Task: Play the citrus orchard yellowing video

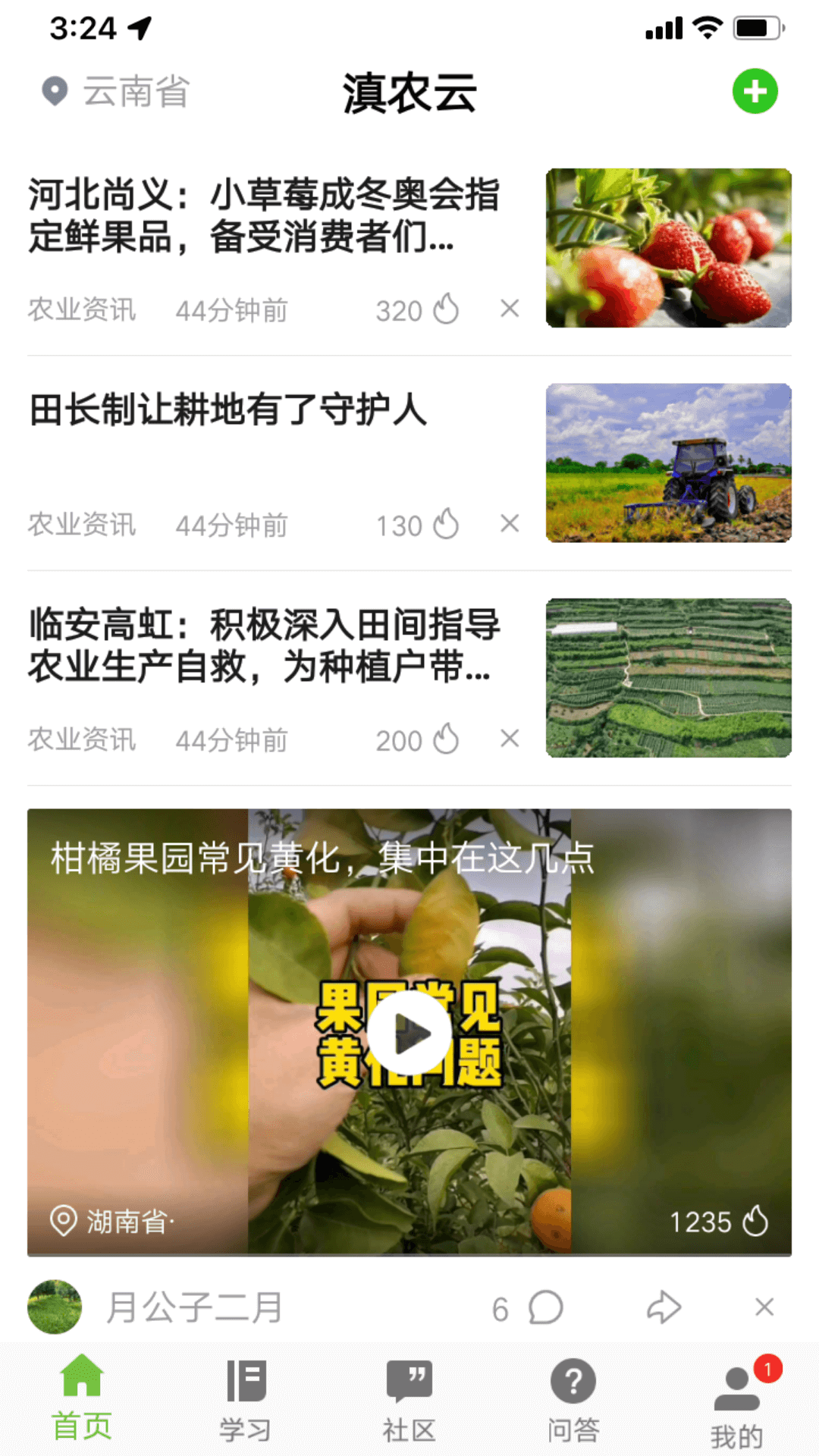Action: pyautogui.click(x=409, y=1034)
